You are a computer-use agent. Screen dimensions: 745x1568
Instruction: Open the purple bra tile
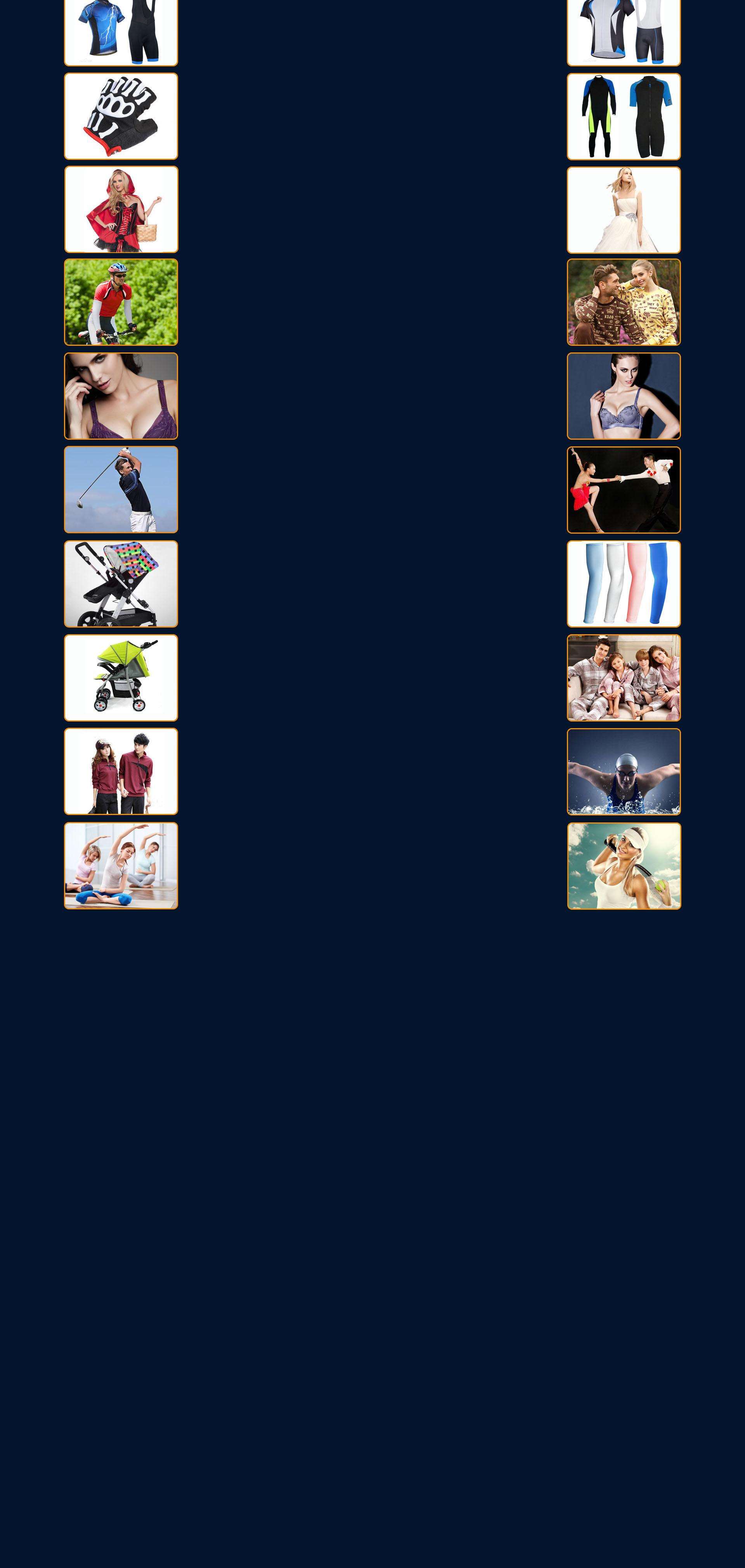click(x=121, y=396)
